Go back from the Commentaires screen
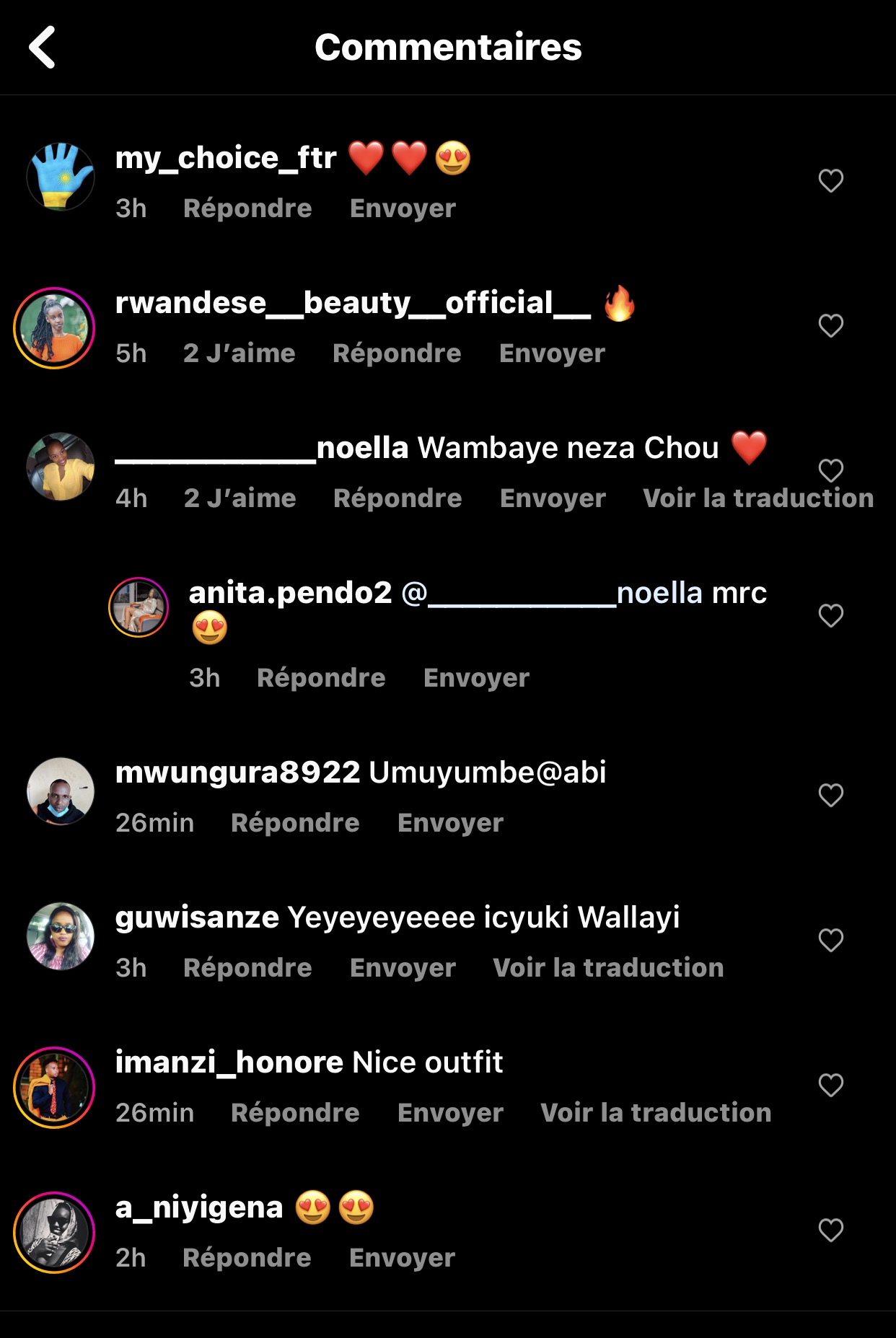The height and width of the screenshot is (1338, 896). (42, 48)
